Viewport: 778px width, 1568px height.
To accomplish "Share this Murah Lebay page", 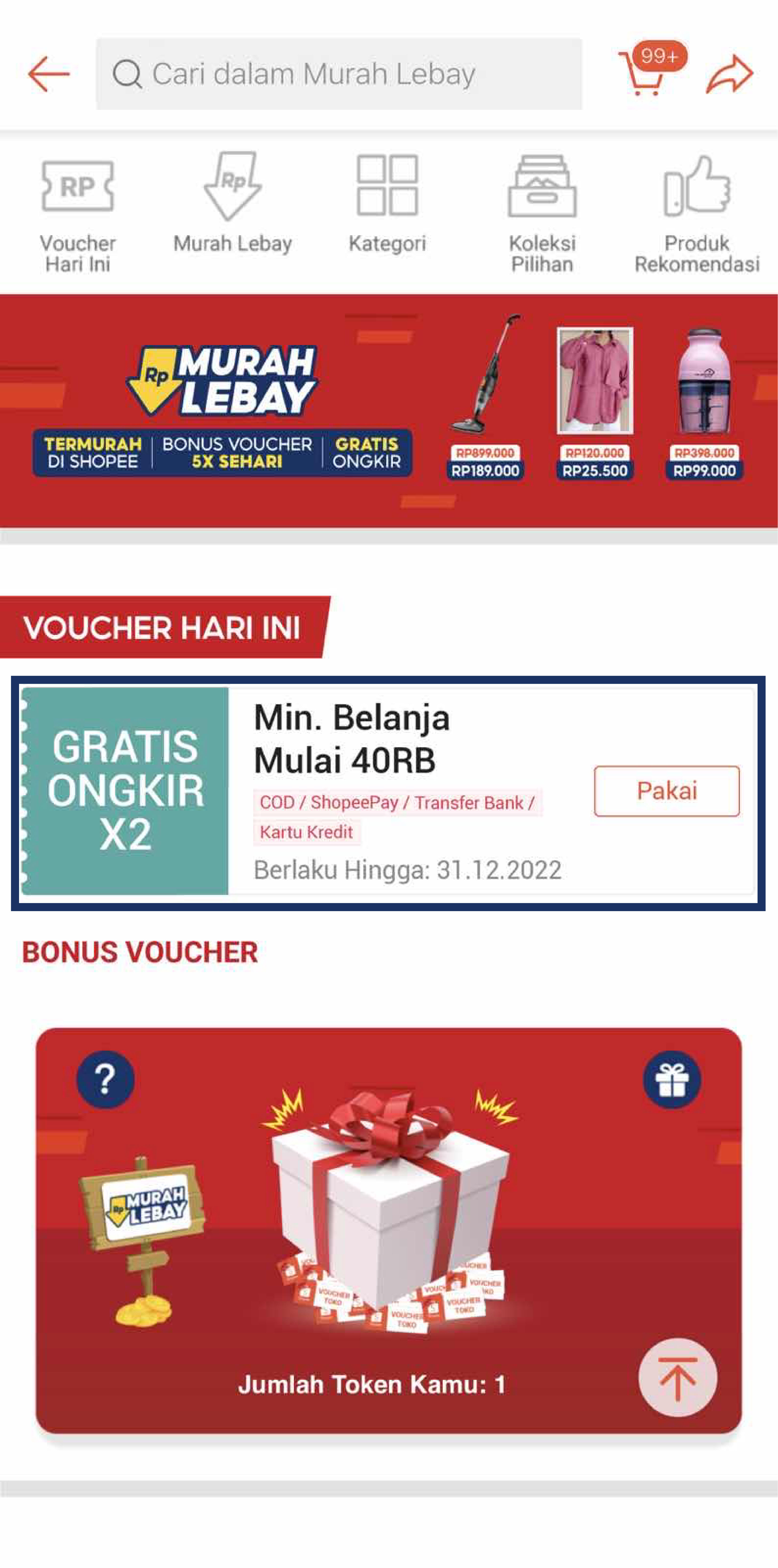I will point(729,74).
